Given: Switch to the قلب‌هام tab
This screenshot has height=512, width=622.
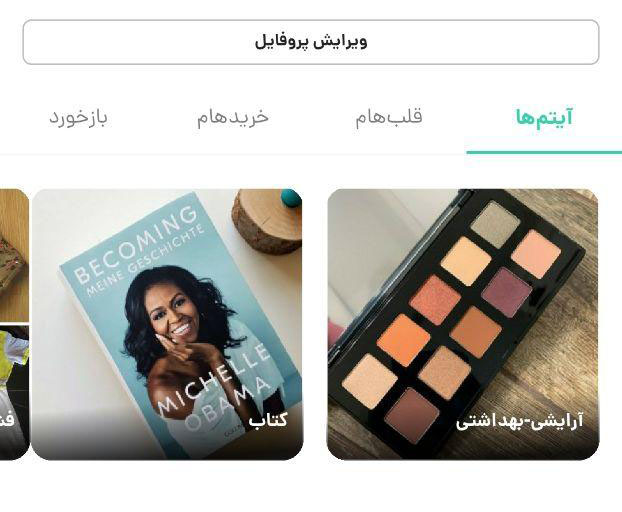Looking at the screenshot, I should point(389,118).
